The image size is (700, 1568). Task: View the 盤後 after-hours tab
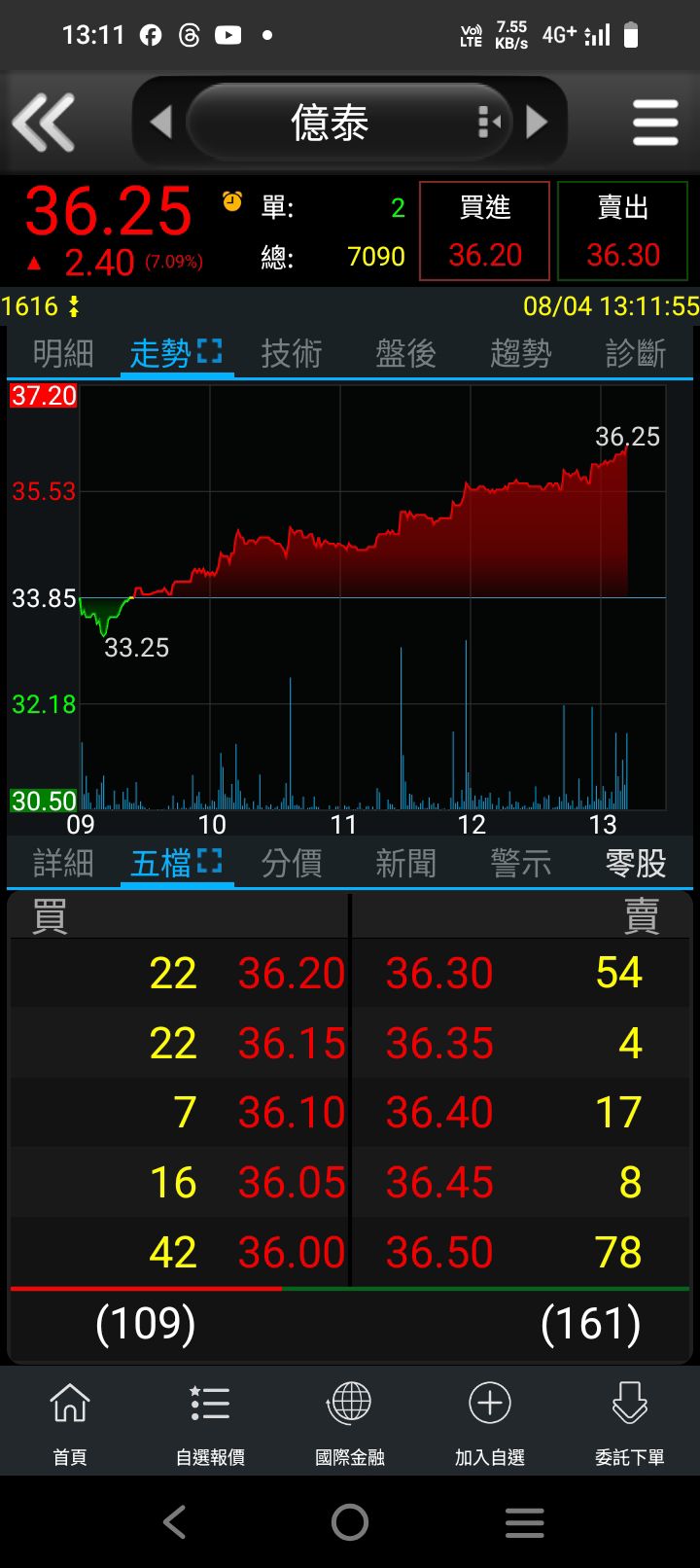406,354
